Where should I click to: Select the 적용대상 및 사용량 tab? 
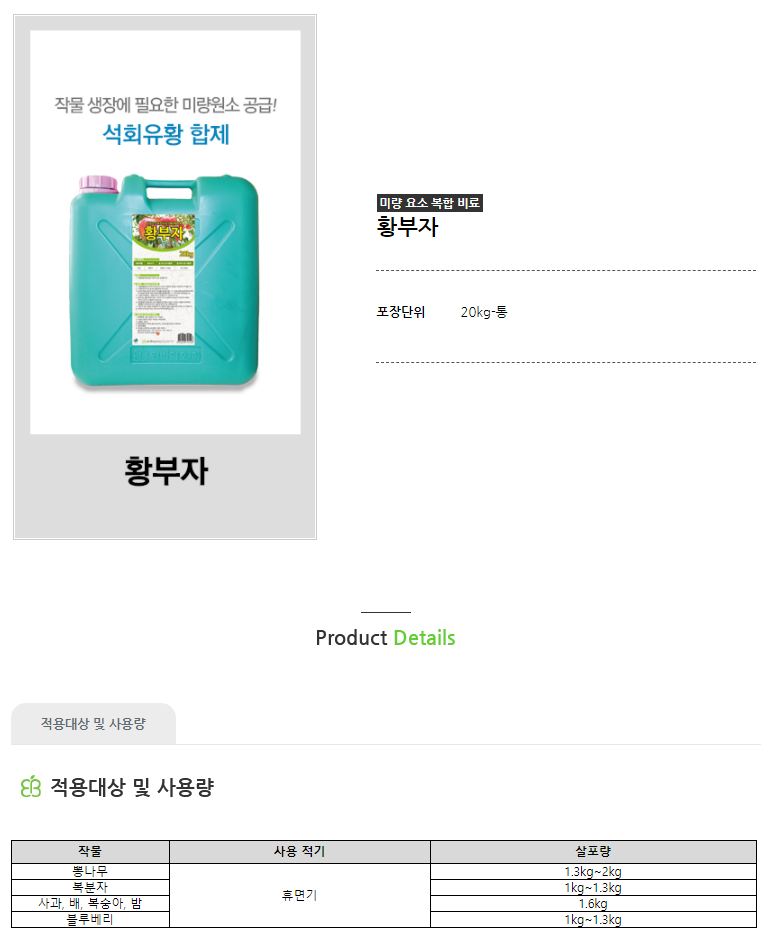pos(93,724)
